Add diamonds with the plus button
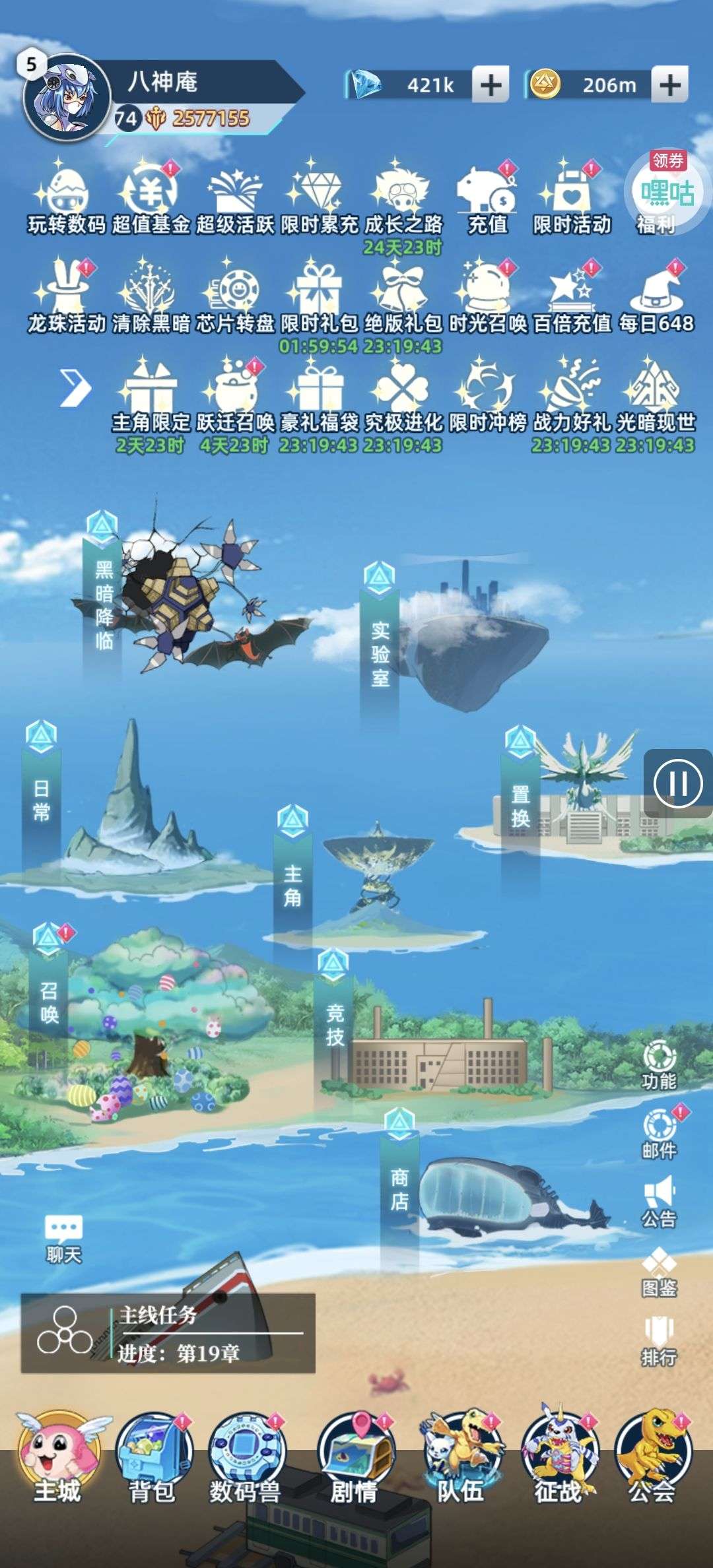 (490, 84)
